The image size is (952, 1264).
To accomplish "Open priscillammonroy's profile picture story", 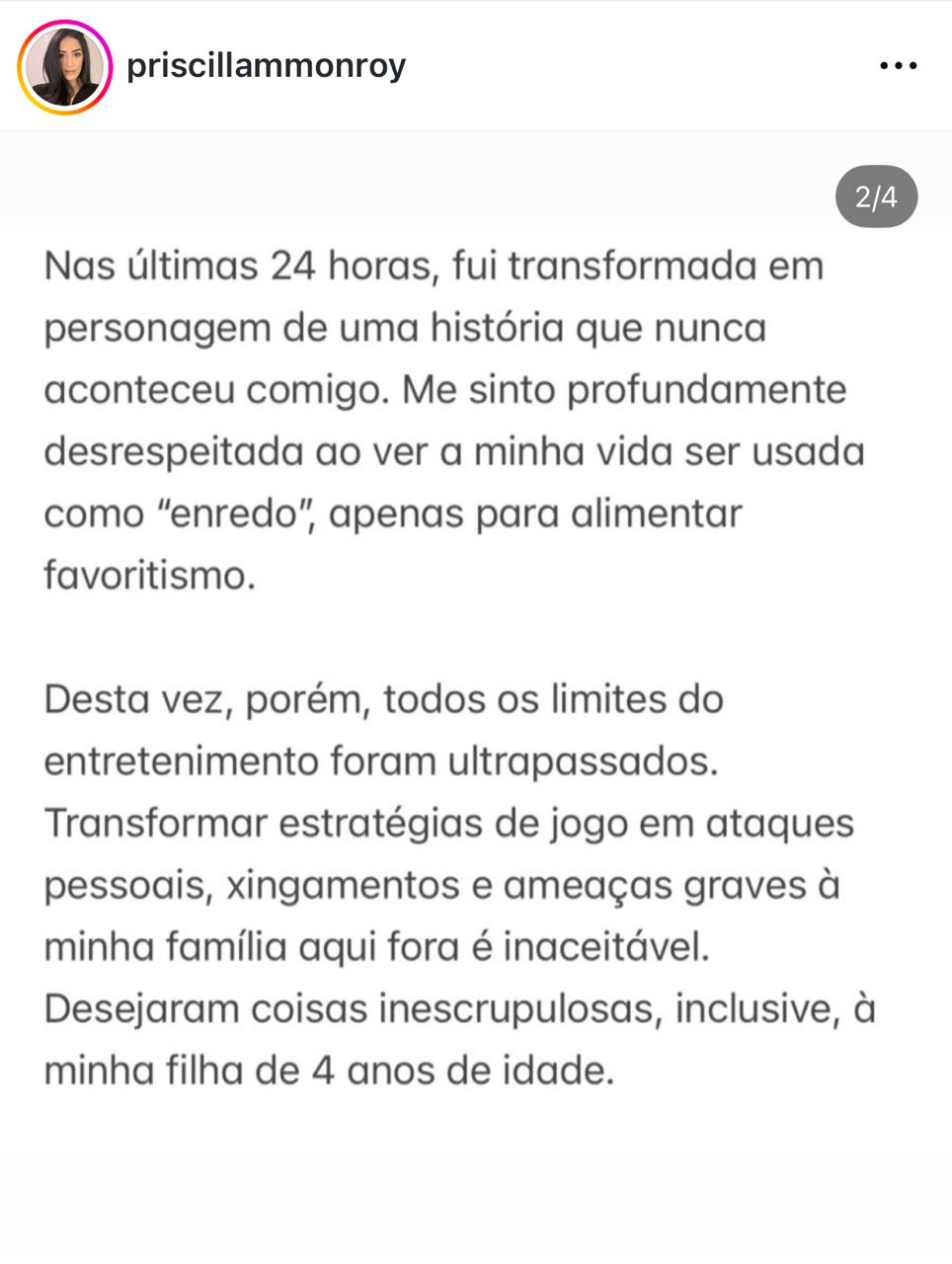I will click(x=64, y=67).
